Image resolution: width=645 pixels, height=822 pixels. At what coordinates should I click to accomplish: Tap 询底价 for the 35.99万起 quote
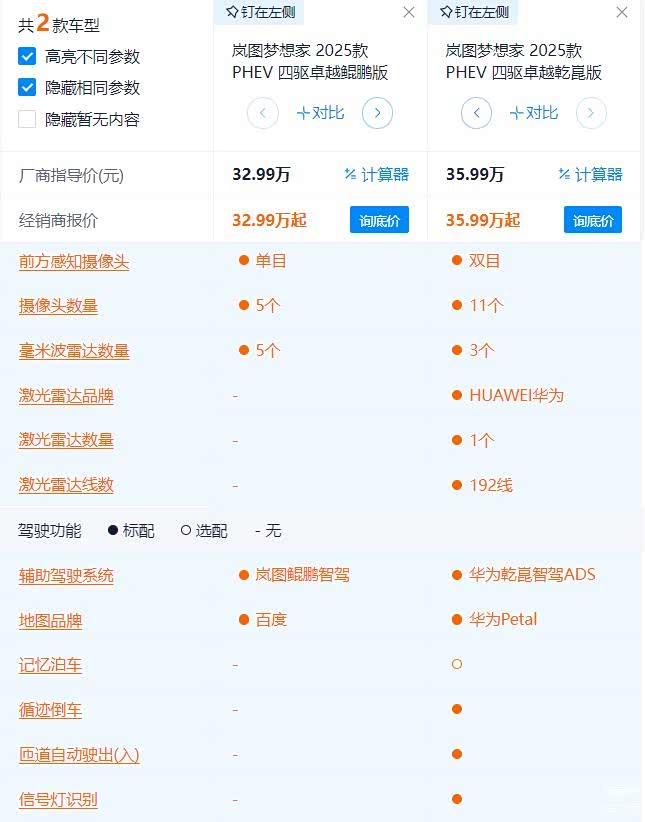tap(593, 220)
